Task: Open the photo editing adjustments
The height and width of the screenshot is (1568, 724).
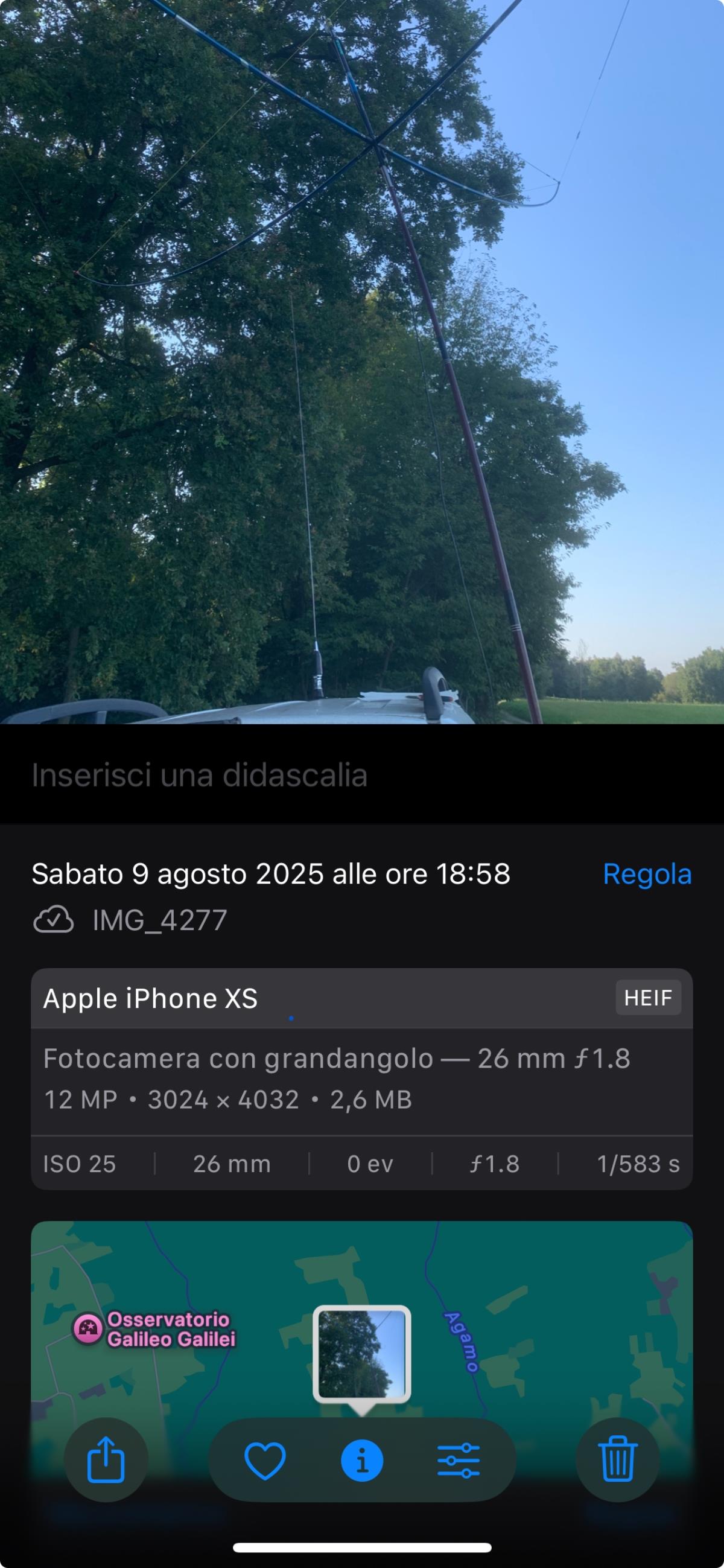Action: [459, 1460]
